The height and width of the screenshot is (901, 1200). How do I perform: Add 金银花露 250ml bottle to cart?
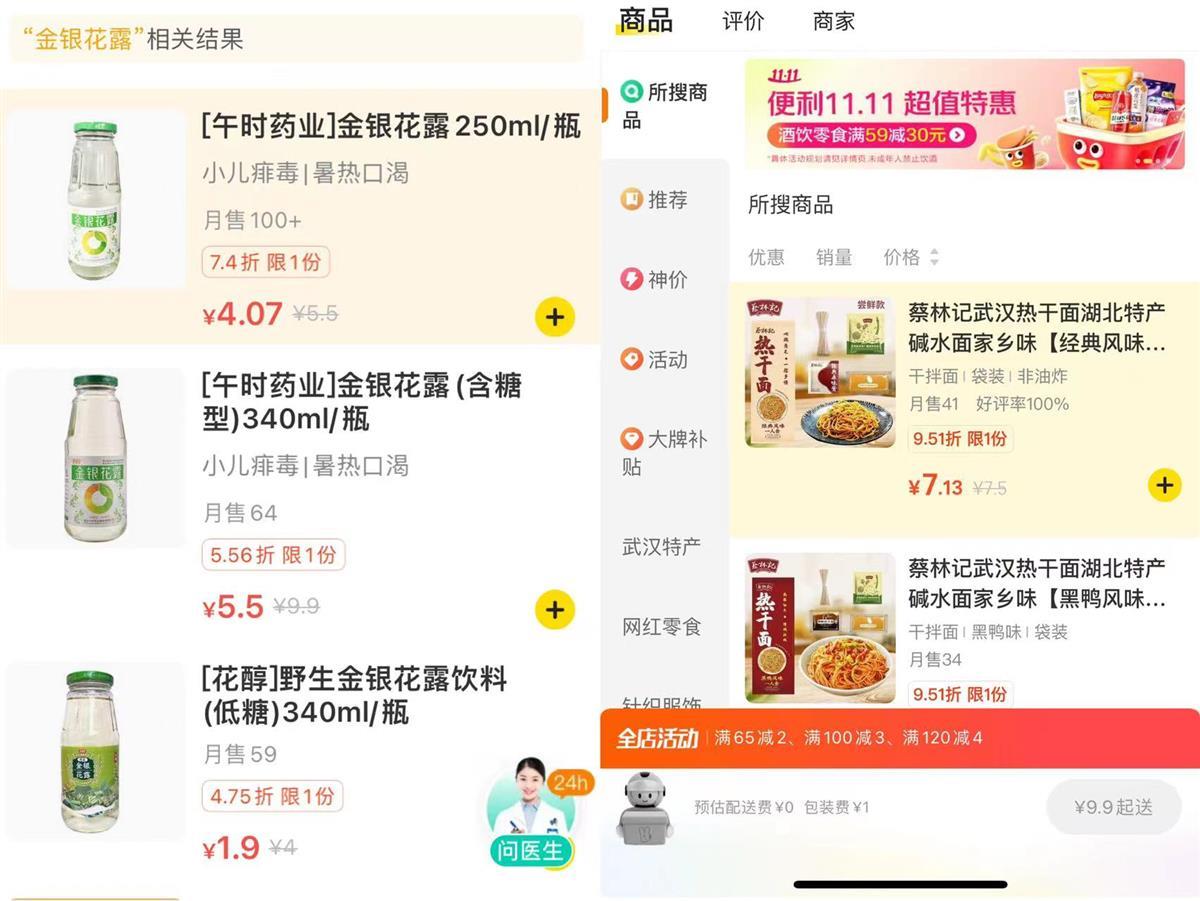pyautogui.click(x=554, y=318)
